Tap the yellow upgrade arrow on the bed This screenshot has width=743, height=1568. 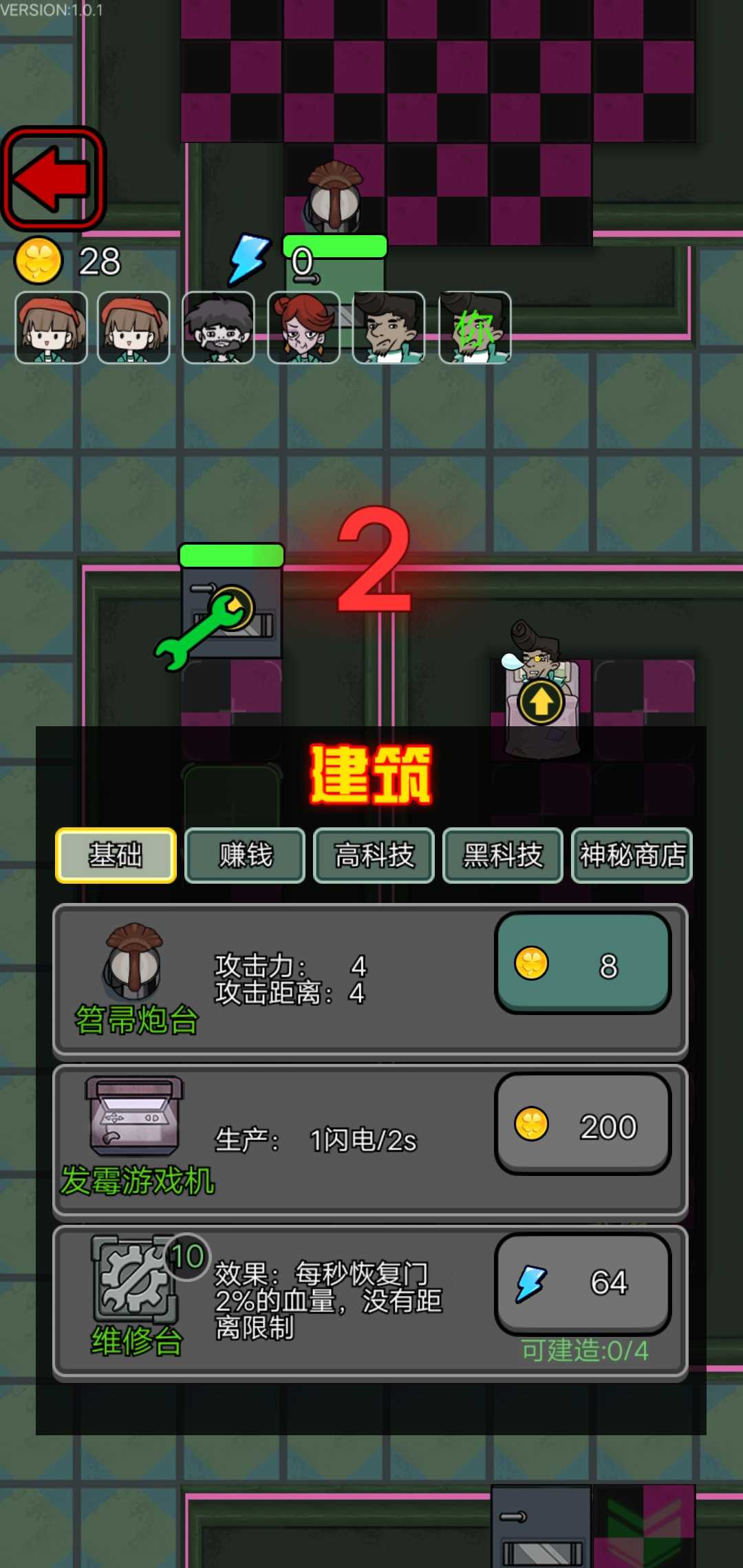tap(541, 702)
